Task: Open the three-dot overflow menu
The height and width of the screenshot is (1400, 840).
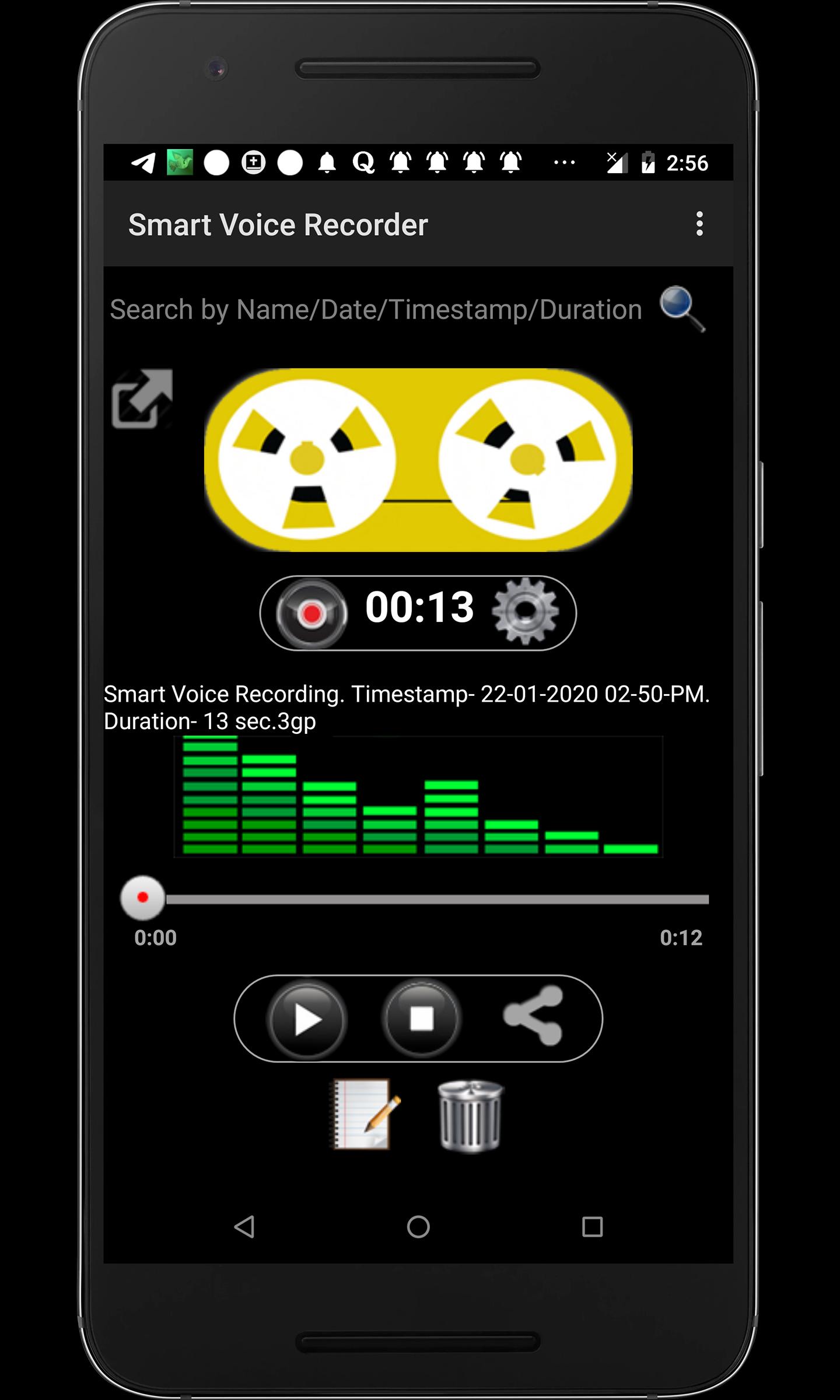Action: click(699, 224)
